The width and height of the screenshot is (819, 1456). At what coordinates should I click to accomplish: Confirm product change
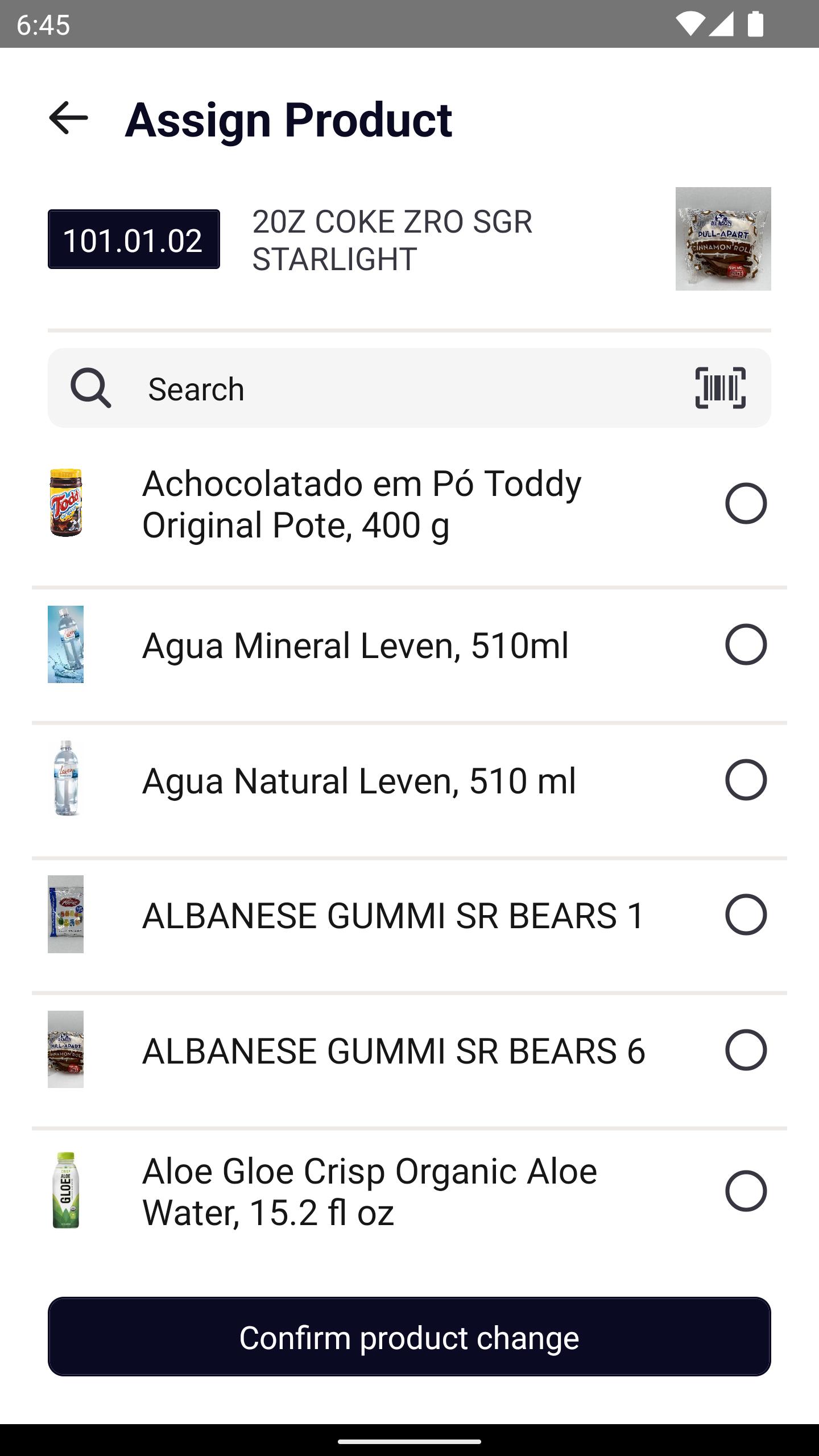pos(409,1337)
